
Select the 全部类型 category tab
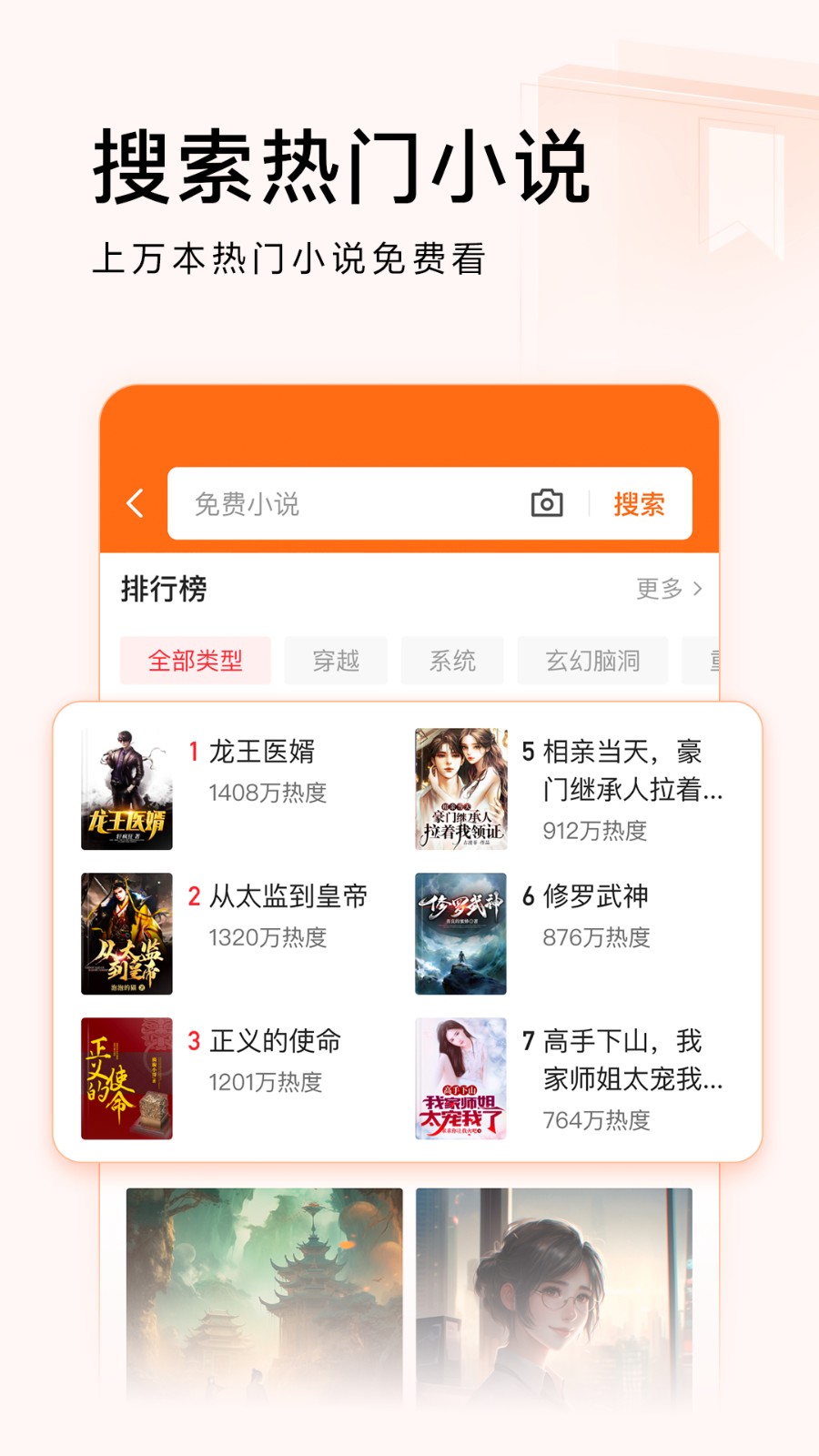[x=195, y=661]
